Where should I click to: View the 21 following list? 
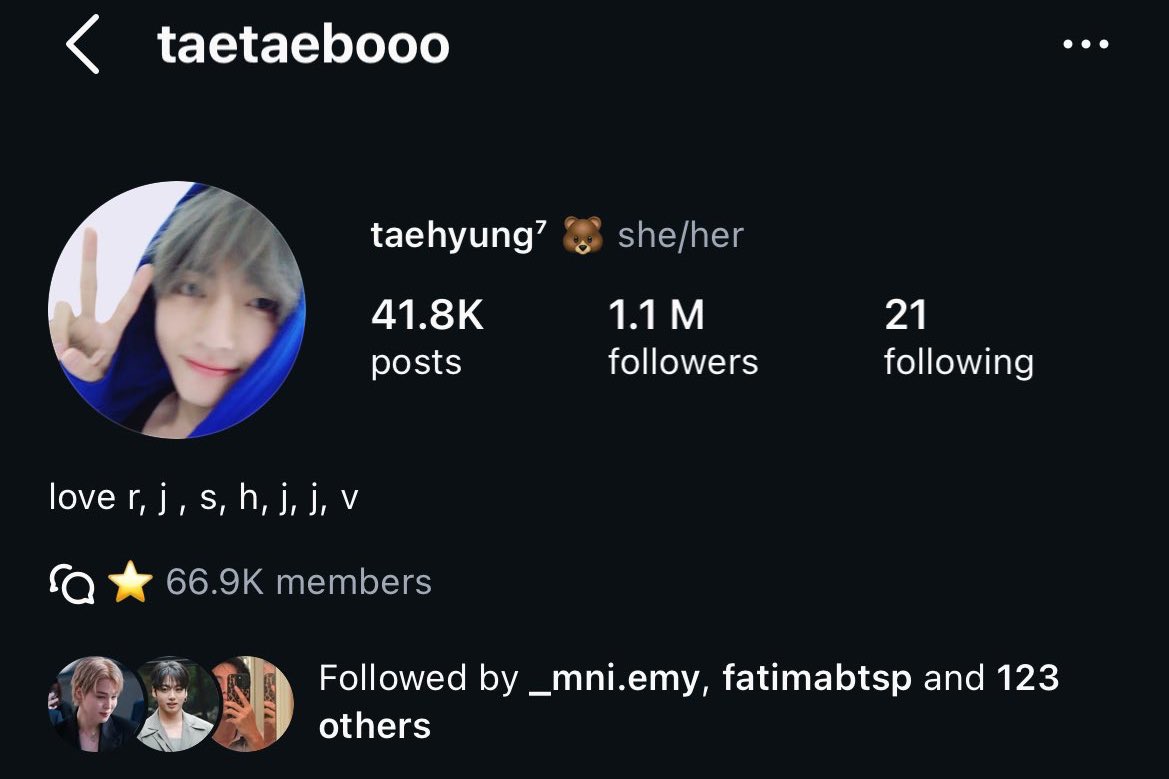pyautogui.click(x=957, y=338)
